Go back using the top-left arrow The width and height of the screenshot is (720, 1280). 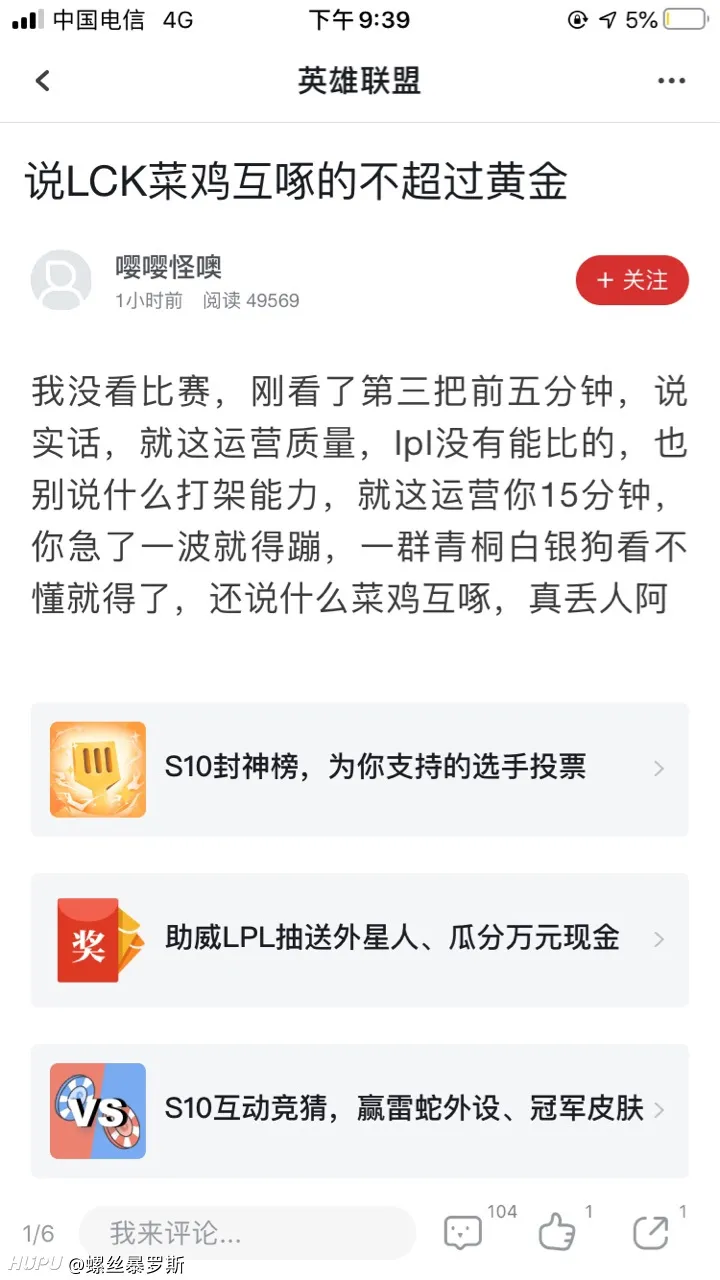42,81
